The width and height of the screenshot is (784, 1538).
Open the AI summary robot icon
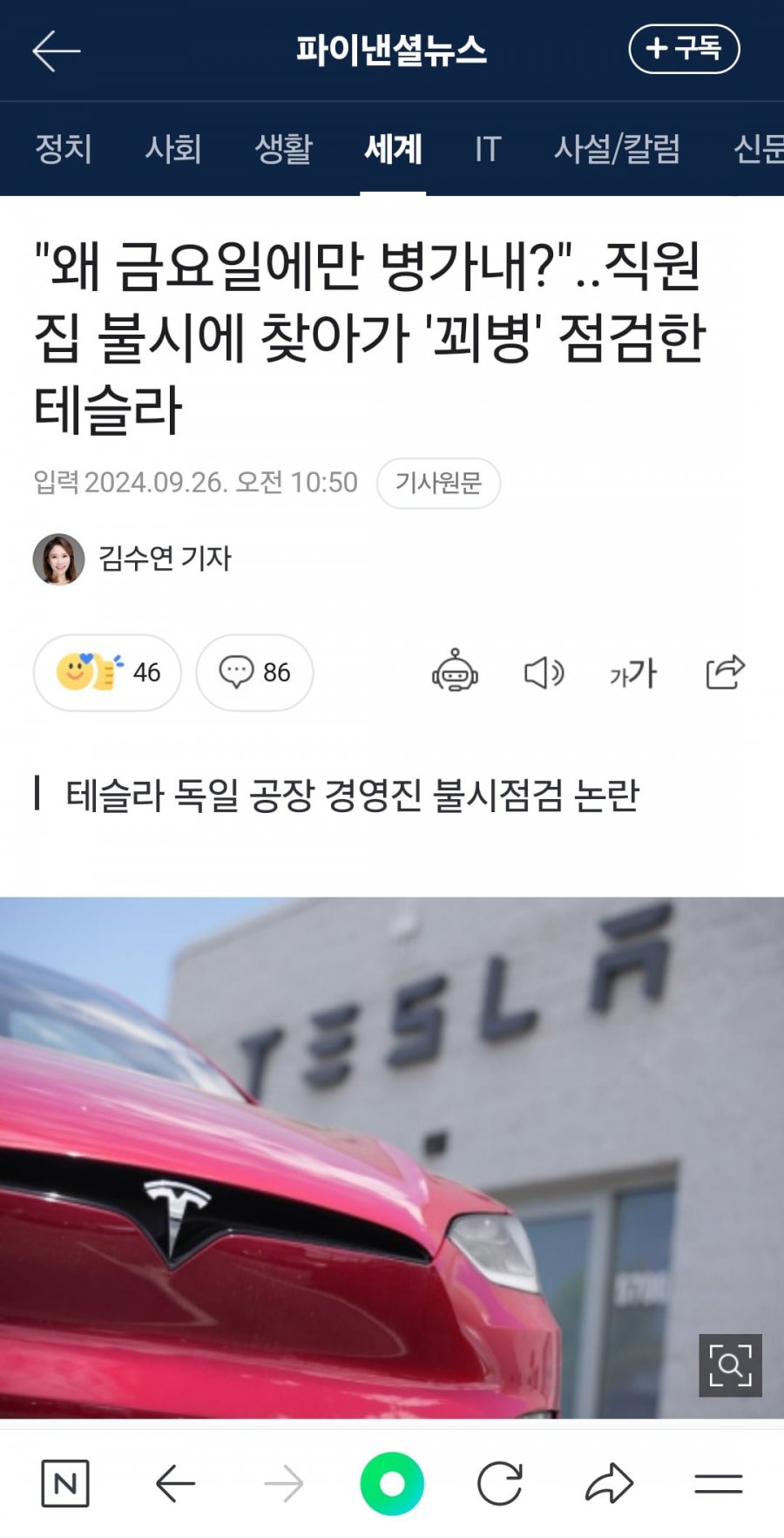[x=455, y=673]
